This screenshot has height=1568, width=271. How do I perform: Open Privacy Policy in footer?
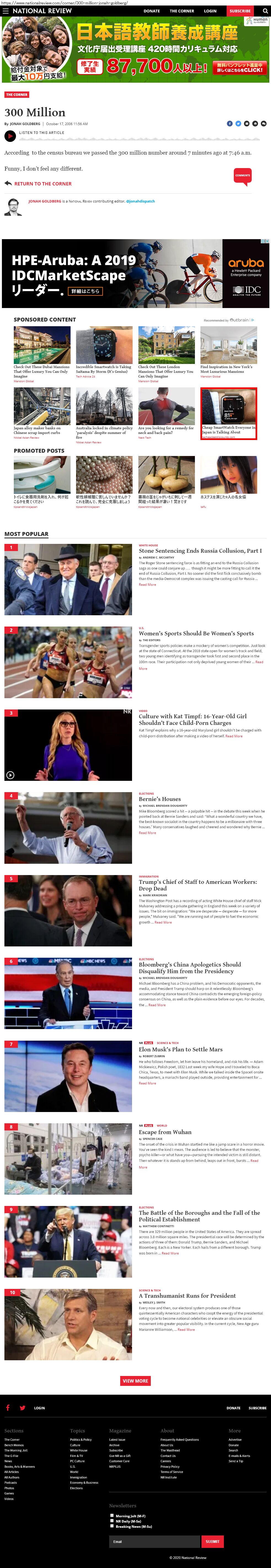click(x=170, y=1467)
